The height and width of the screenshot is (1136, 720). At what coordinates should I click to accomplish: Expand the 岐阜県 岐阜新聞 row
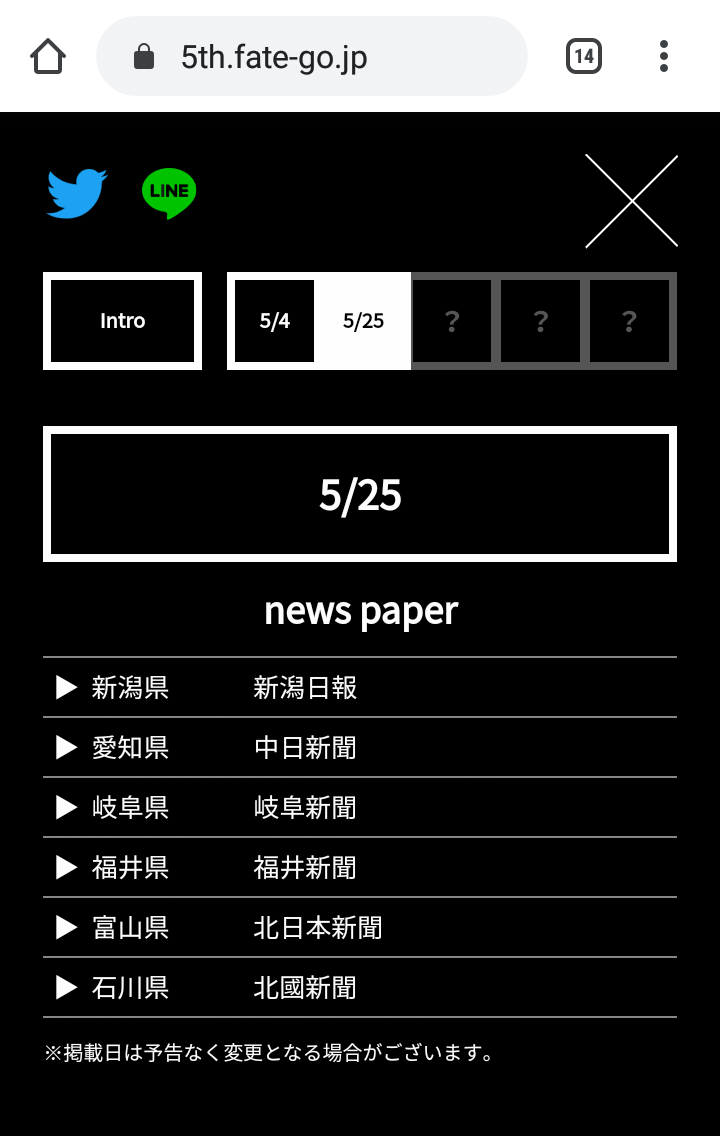click(x=359, y=808)
